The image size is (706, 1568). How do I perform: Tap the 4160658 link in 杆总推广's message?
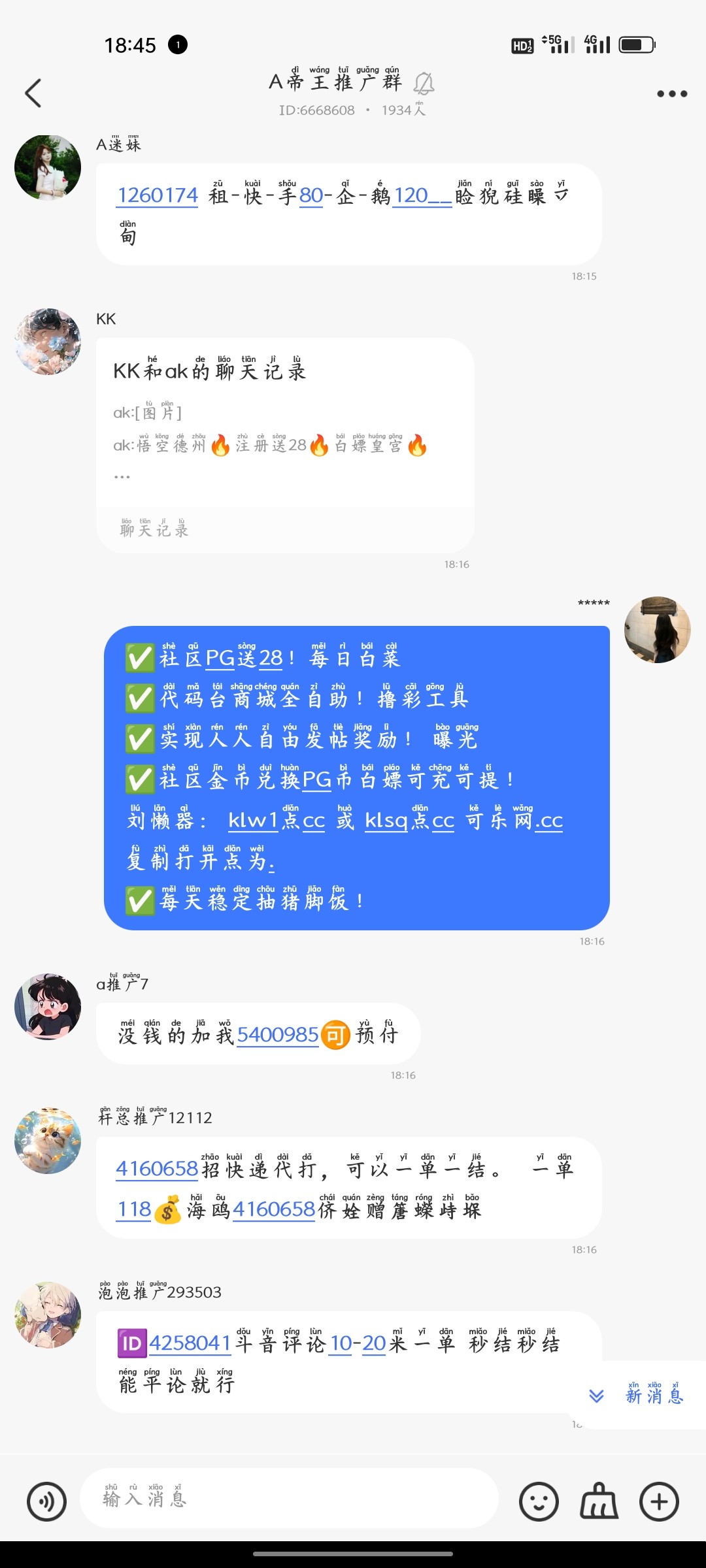156,1169
